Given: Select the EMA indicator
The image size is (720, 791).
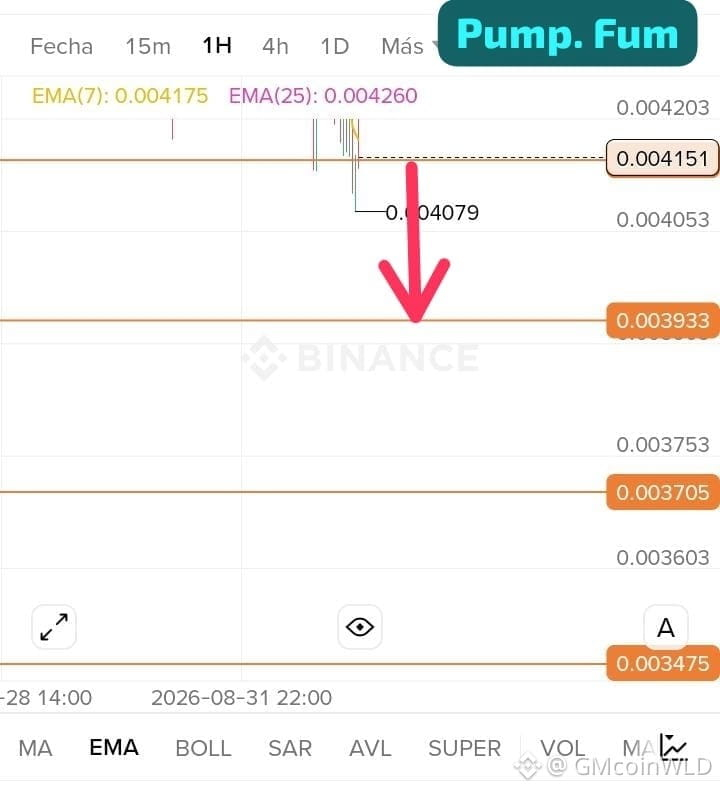Looking at the screenshot, I should coord(114,748).
